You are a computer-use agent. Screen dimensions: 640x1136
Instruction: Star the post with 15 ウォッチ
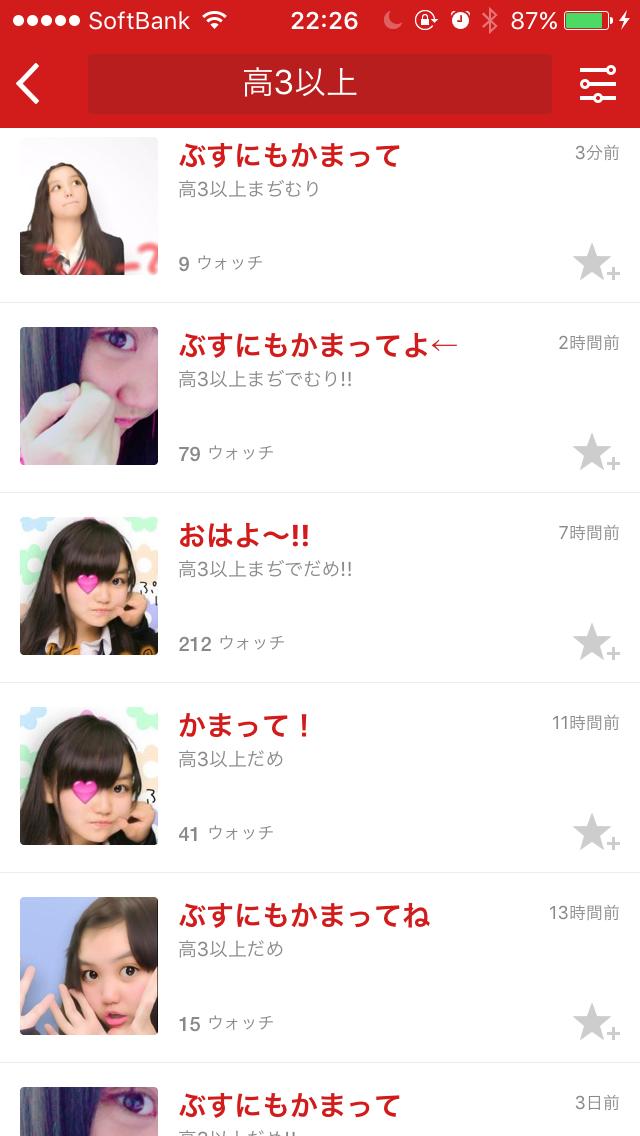[x=596, y=1023]
